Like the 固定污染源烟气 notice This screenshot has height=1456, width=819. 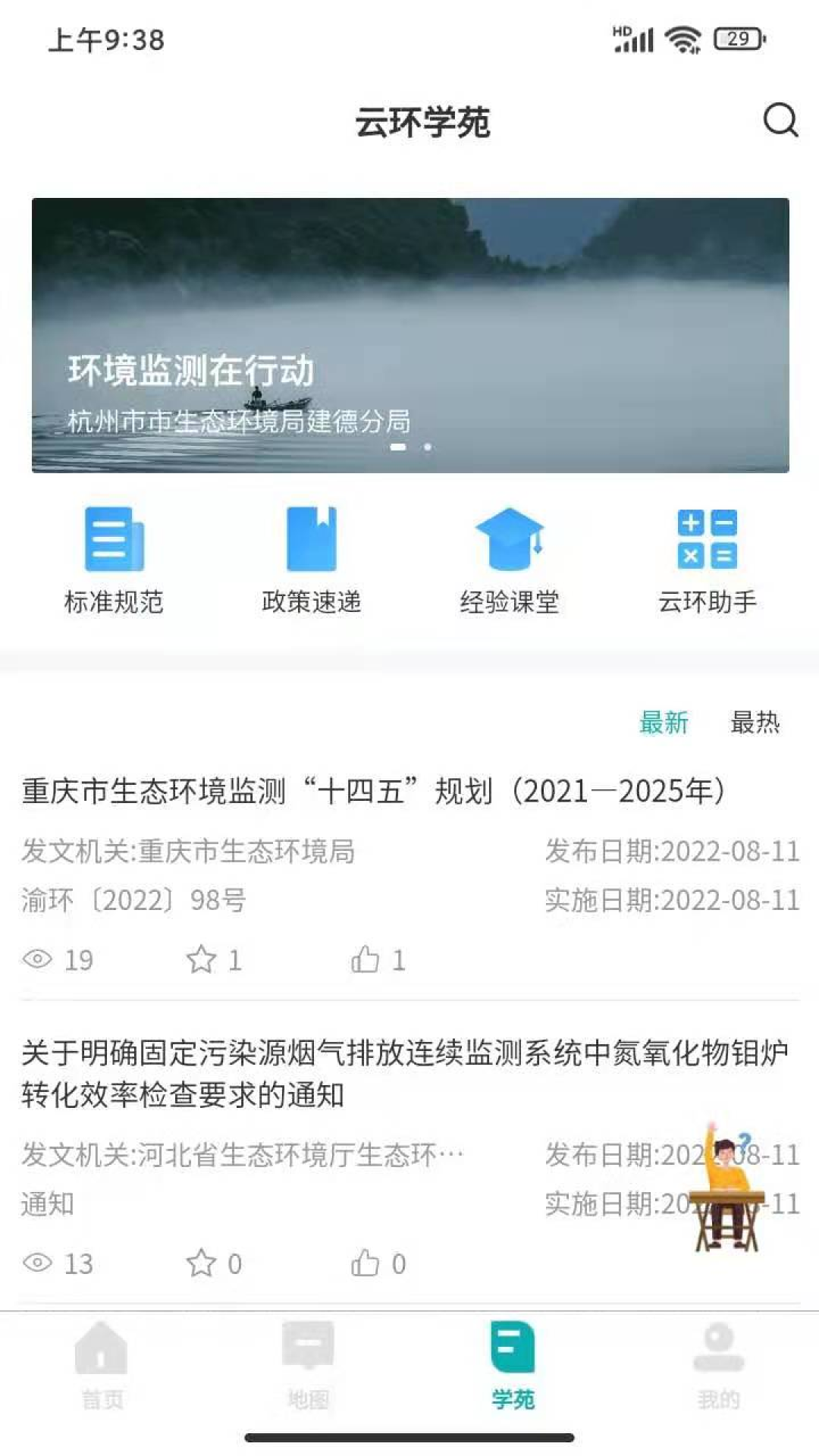[366, 1263]
